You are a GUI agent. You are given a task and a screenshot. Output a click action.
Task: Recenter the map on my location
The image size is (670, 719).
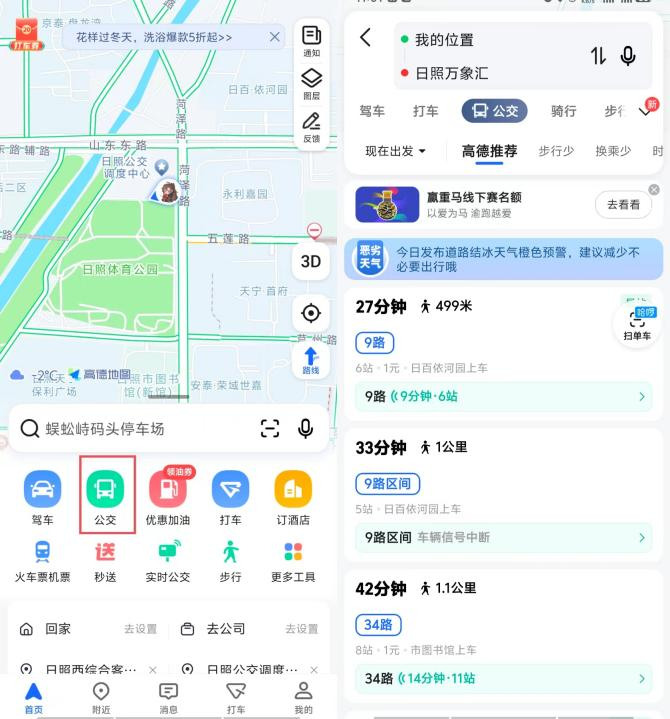(311, 313)
